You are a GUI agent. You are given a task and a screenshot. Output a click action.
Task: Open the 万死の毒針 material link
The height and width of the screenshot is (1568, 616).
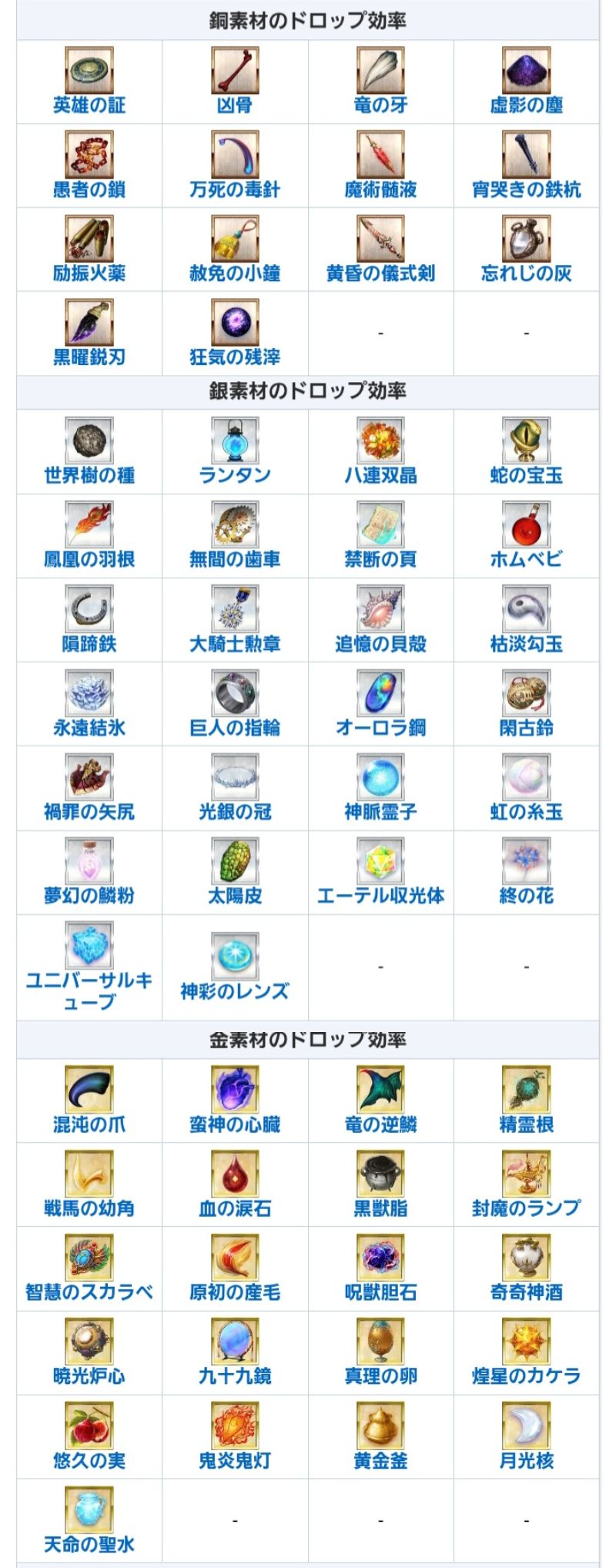(x=235, y=189)
